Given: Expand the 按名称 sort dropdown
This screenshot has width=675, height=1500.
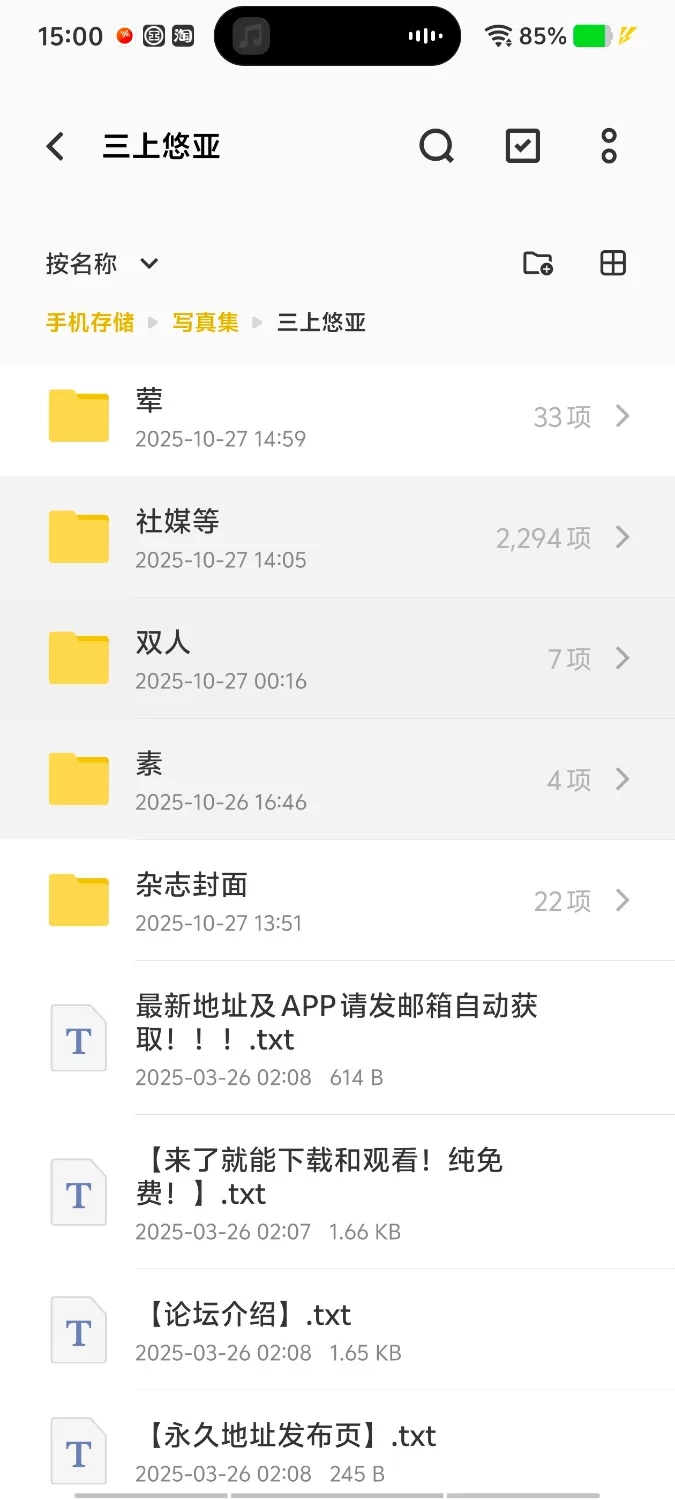Looking at the screenshot, I should (102, 264).
